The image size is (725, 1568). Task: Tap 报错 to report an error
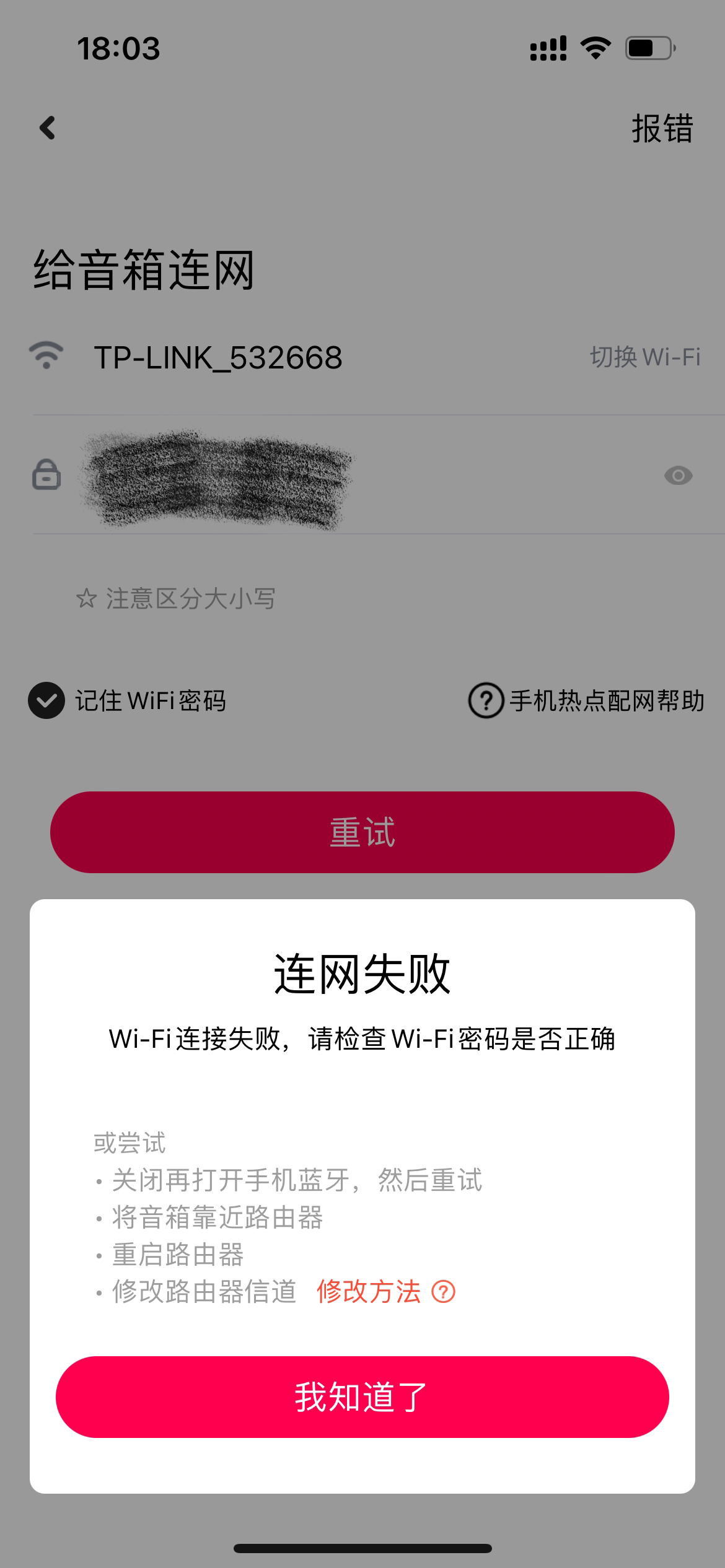coord(662,129)
